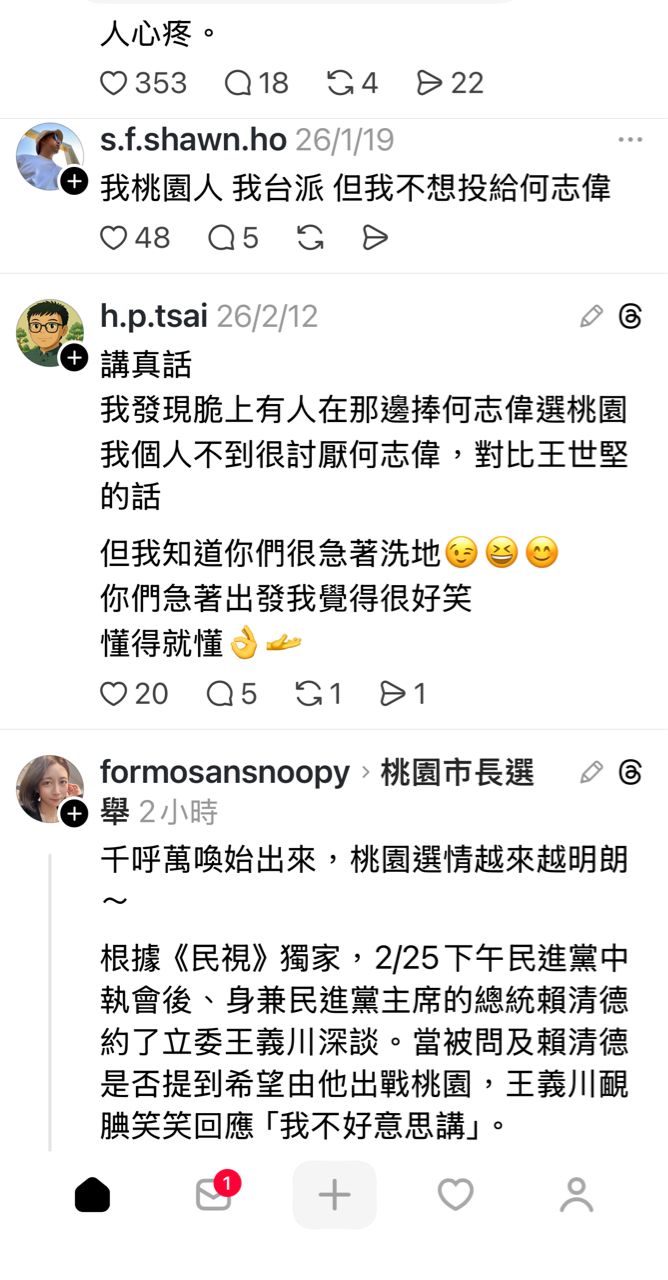Open comments on s.f.shawn.ho's post
668x1280 pixels.
(x=221, y=238)
